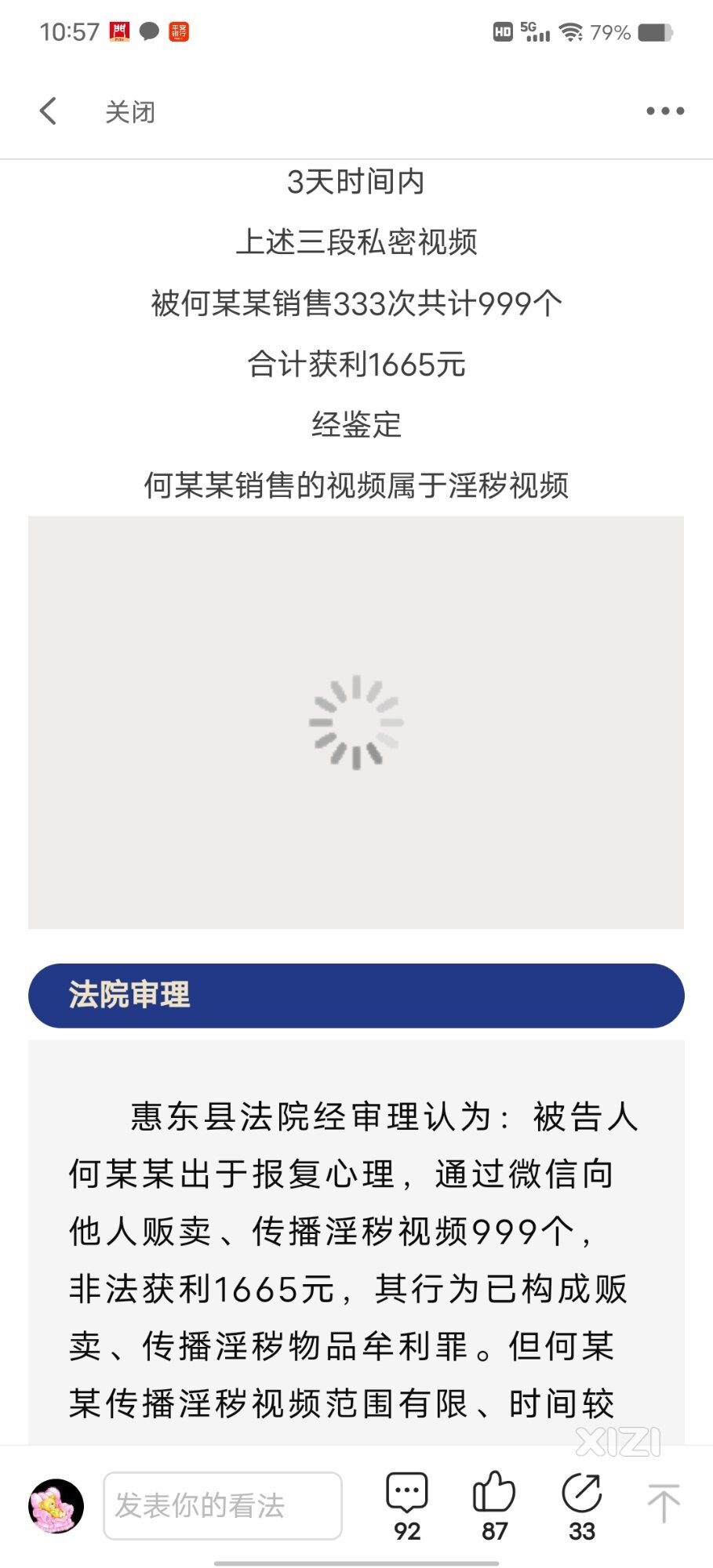Screen dimensions: 713x1568
Task: Open the comments icon showing 92
Action: click(407, 1506)
